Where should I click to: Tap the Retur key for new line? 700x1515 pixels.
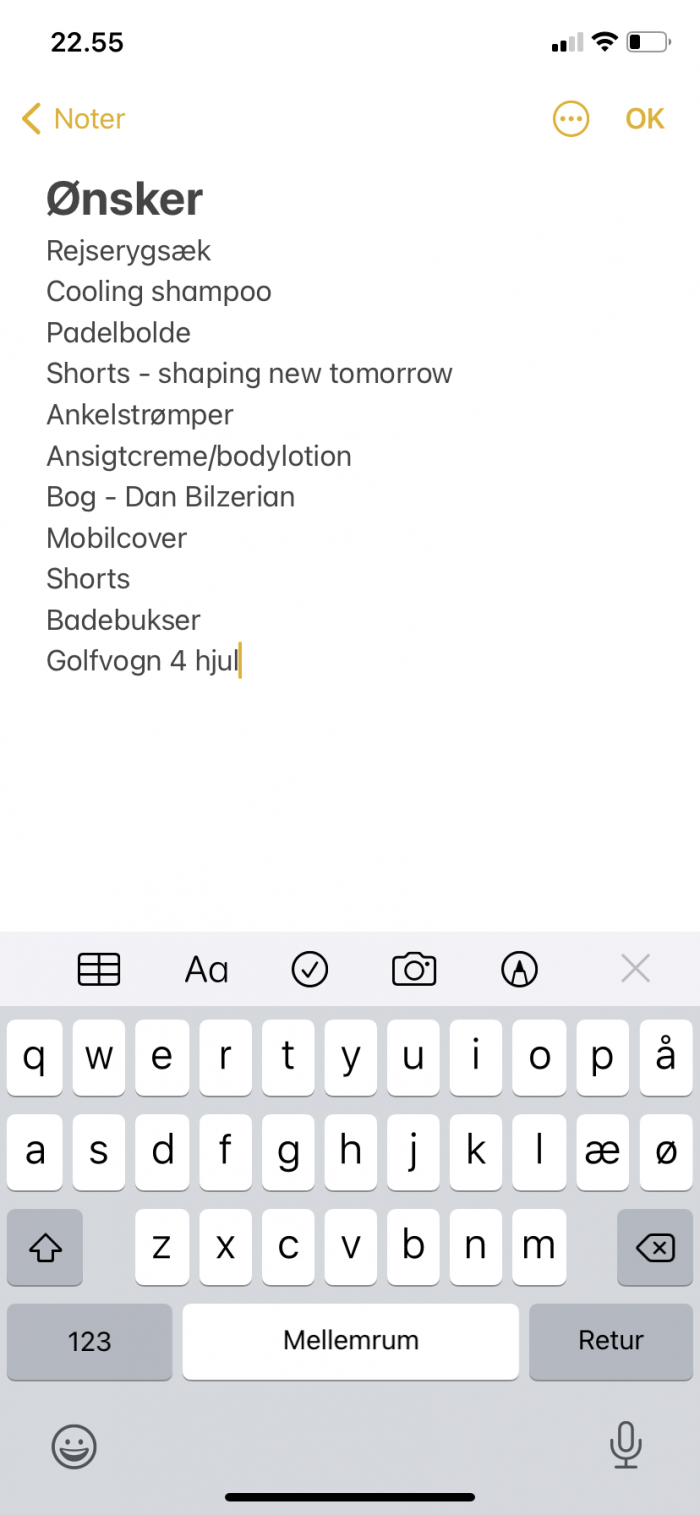(x=611, y=1341)
